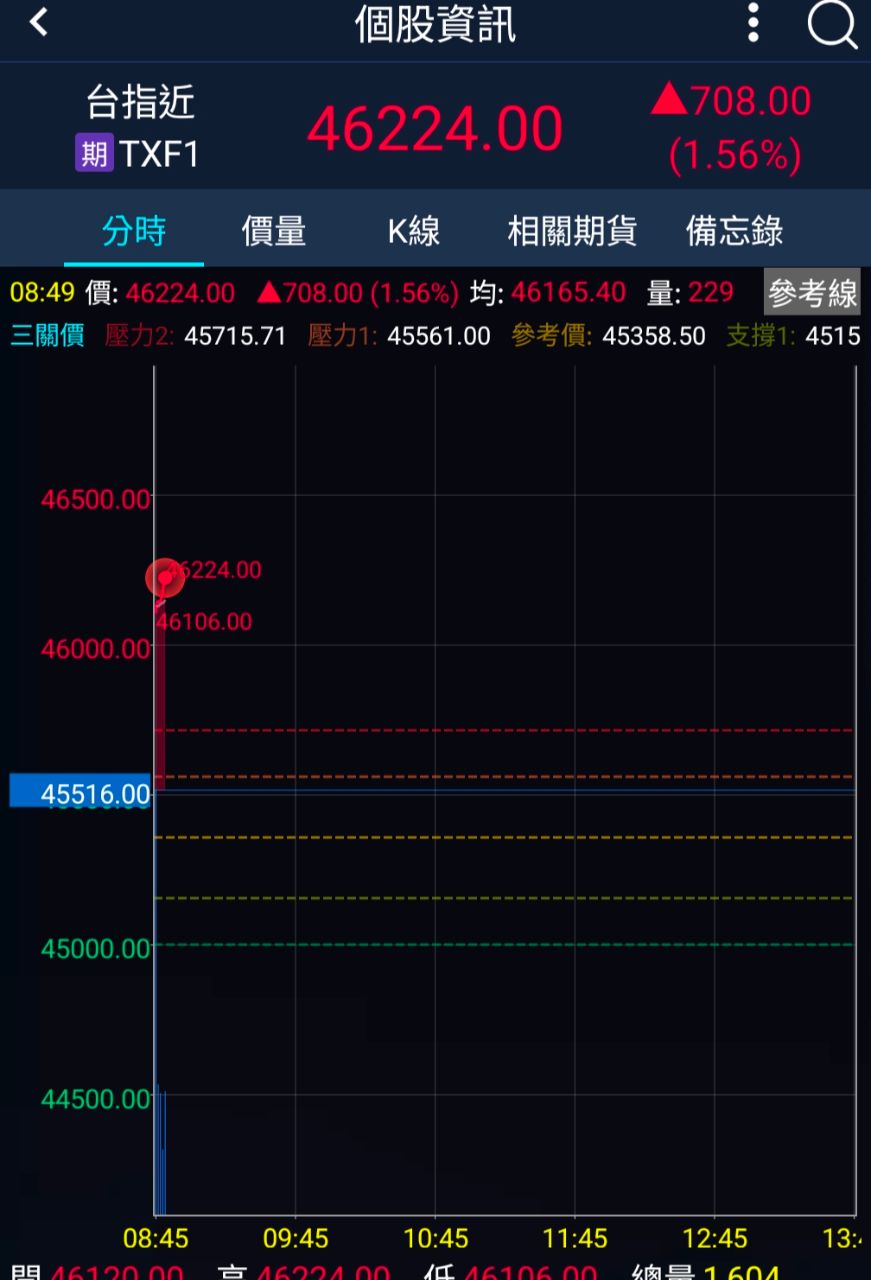871x1280 pixels.
Task: Select the 分時 tab
Action: click(x=134, y=232)
